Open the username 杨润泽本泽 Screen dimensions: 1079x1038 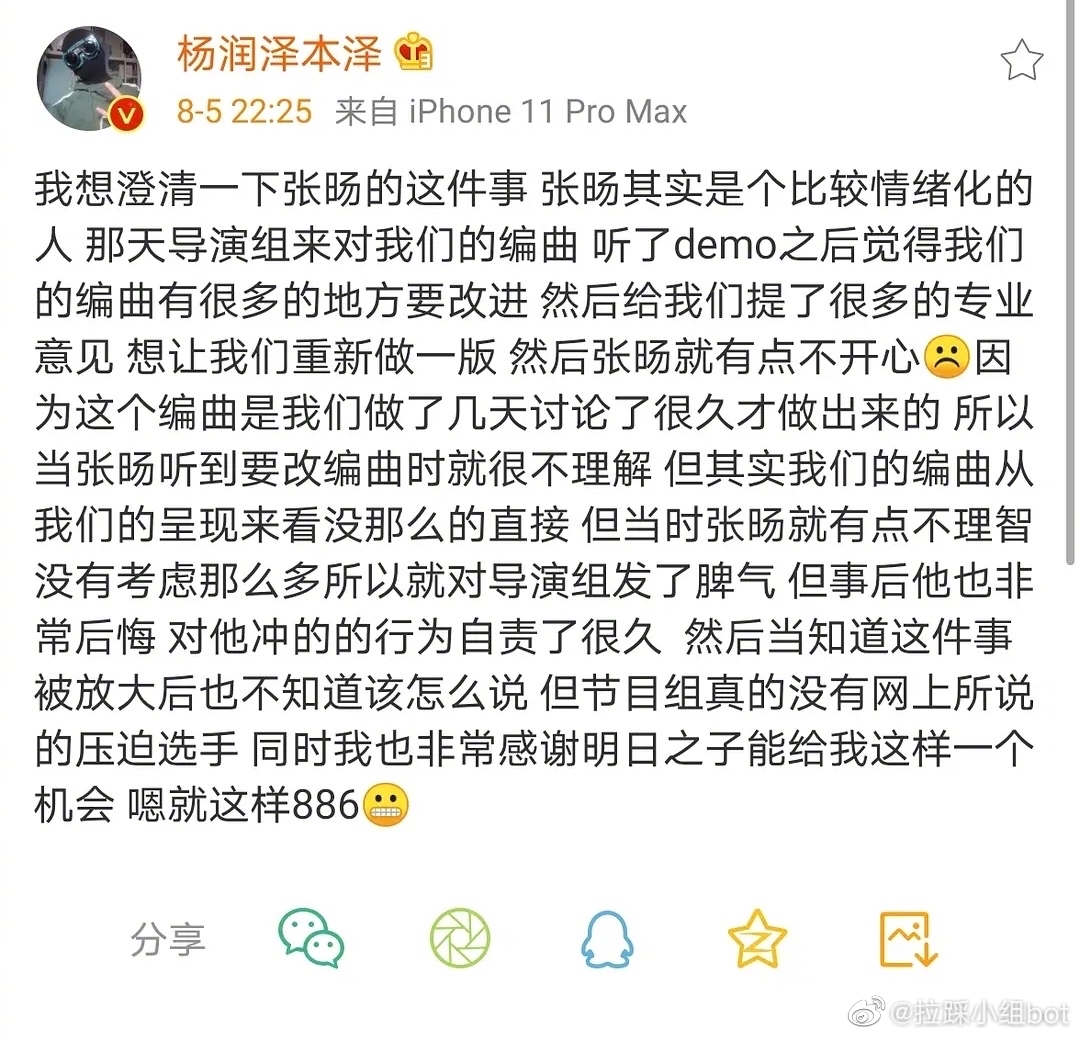click(279, 53)
